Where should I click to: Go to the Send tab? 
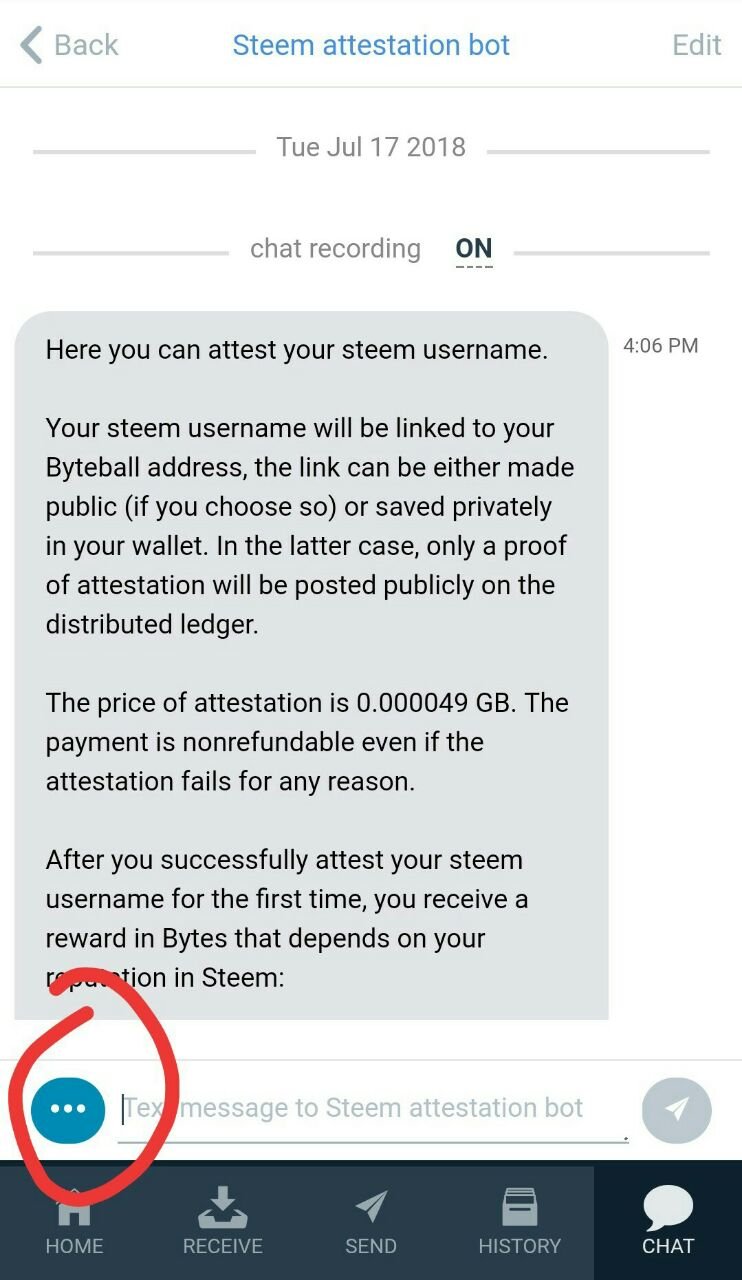click(x=371, y=1221)
